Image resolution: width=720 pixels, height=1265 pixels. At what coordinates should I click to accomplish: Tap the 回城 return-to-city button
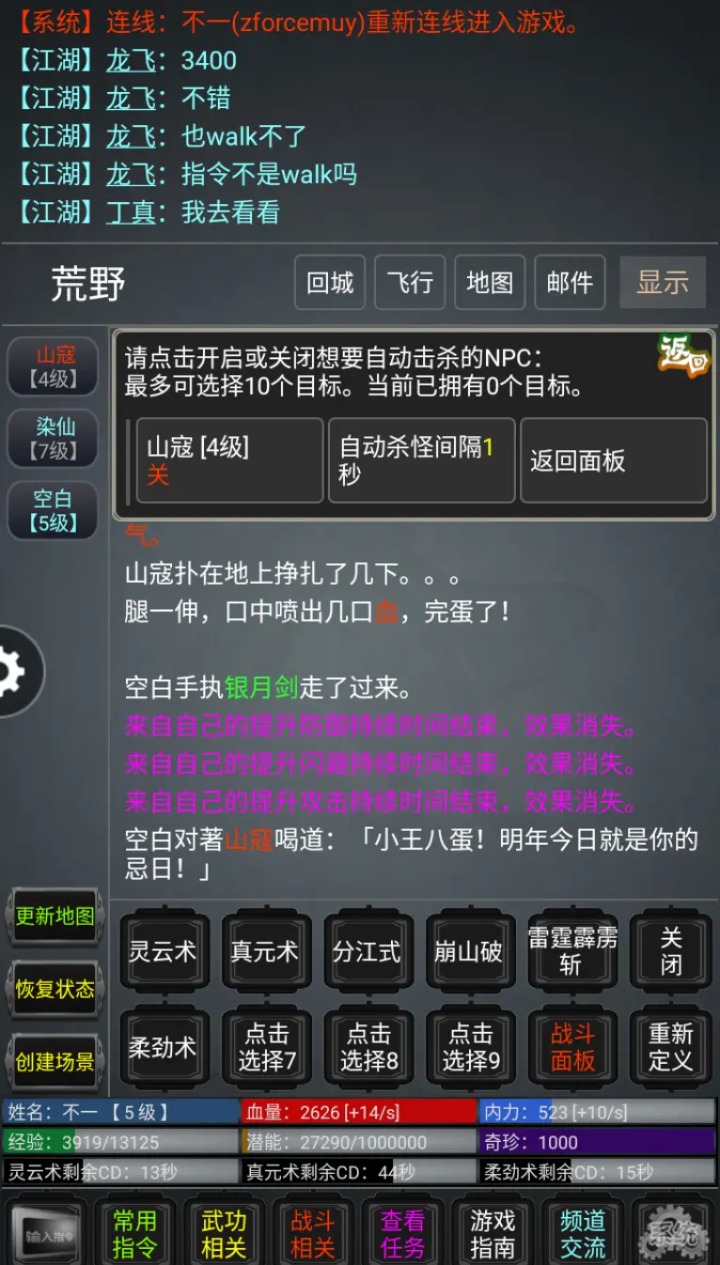point(330,283)
